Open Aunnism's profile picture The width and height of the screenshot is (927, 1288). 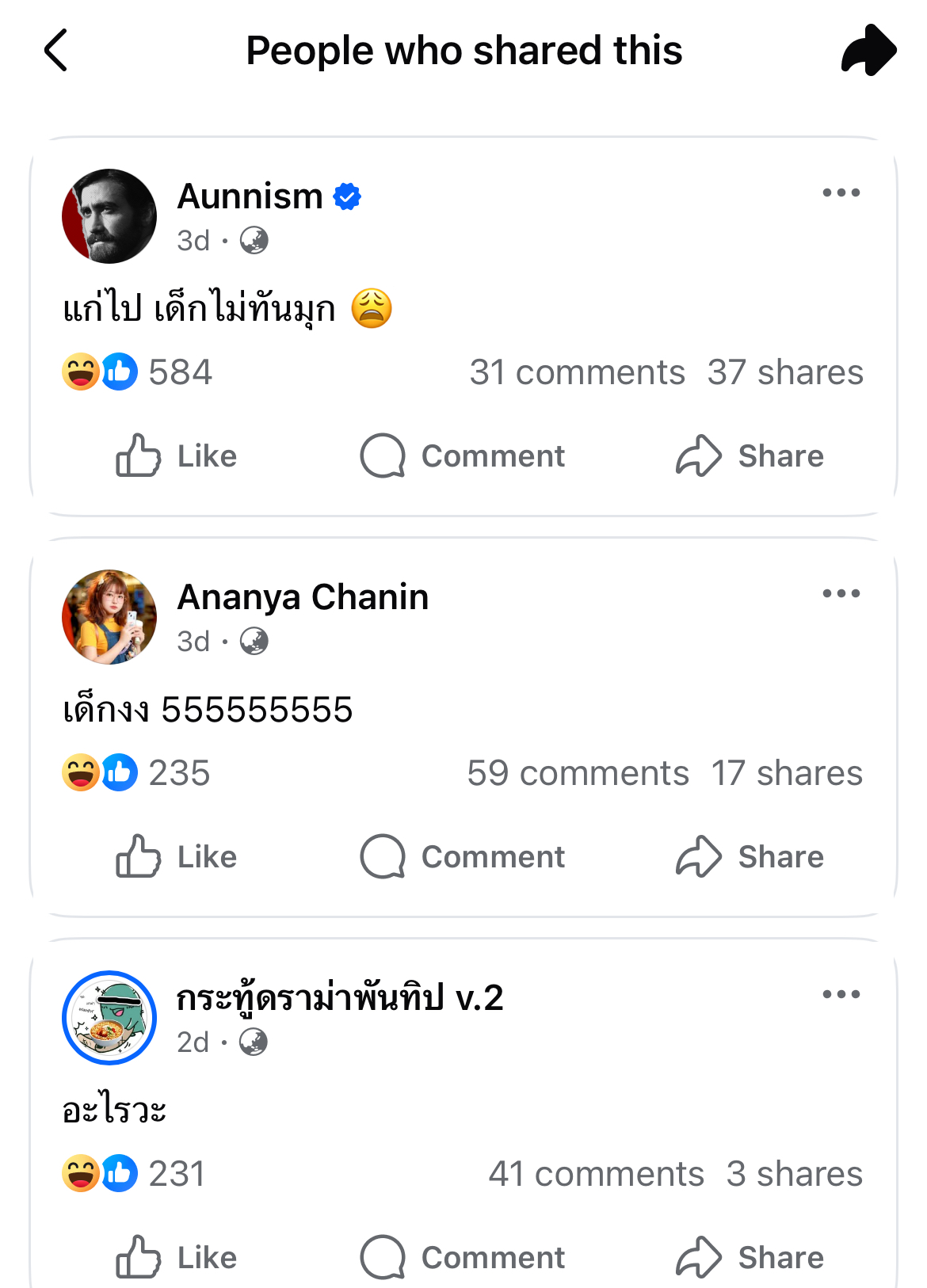[x=109, y=216]
